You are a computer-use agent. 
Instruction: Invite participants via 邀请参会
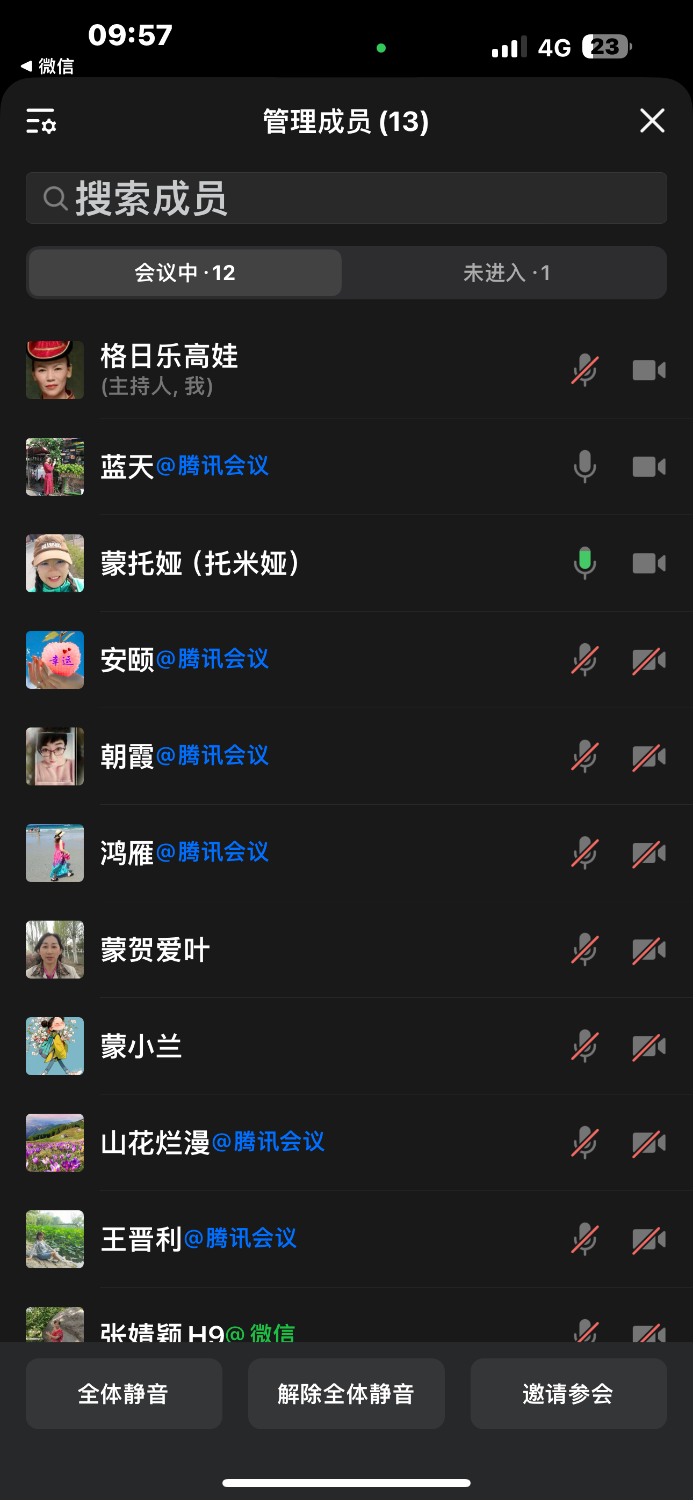(x=568, y=1393)
